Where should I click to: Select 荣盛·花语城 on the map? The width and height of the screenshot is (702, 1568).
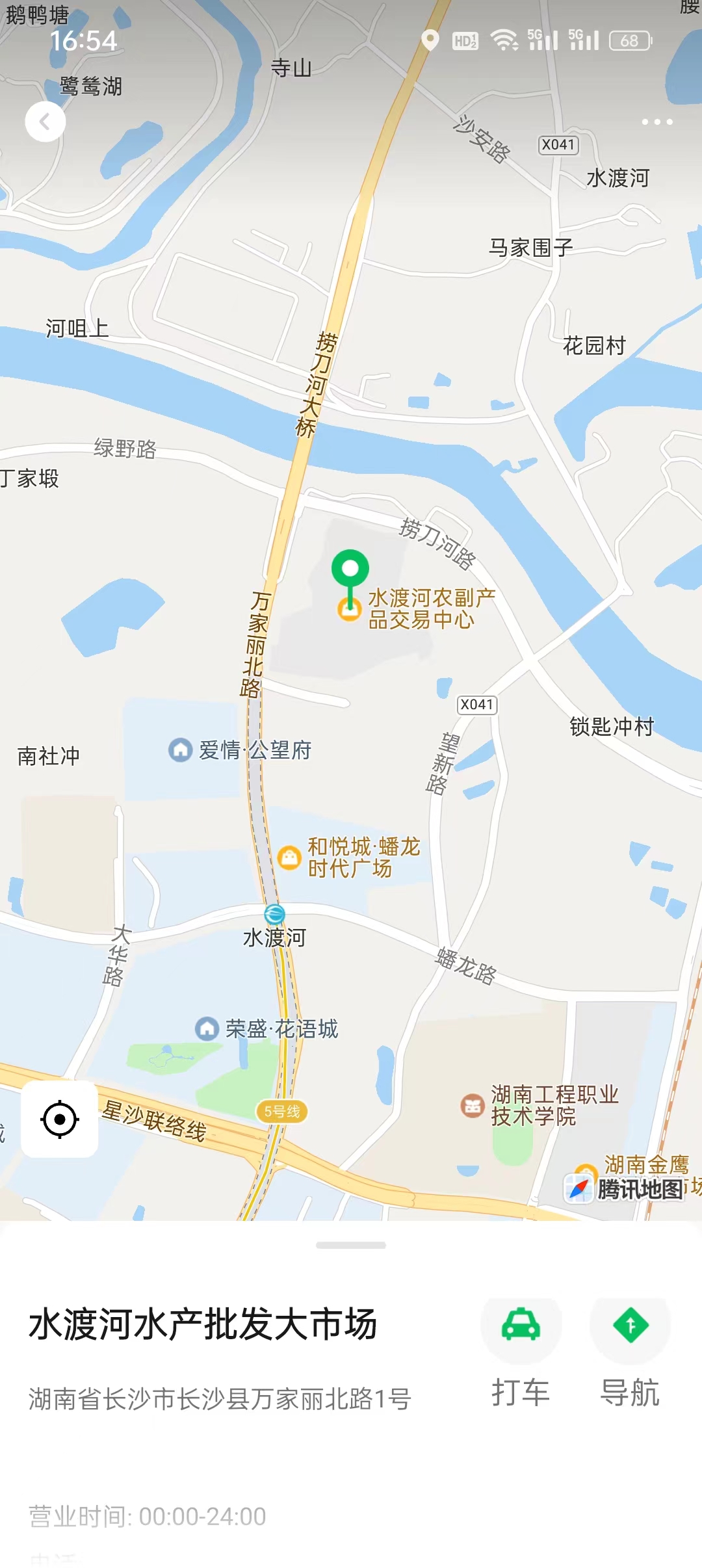(207, 1028)
